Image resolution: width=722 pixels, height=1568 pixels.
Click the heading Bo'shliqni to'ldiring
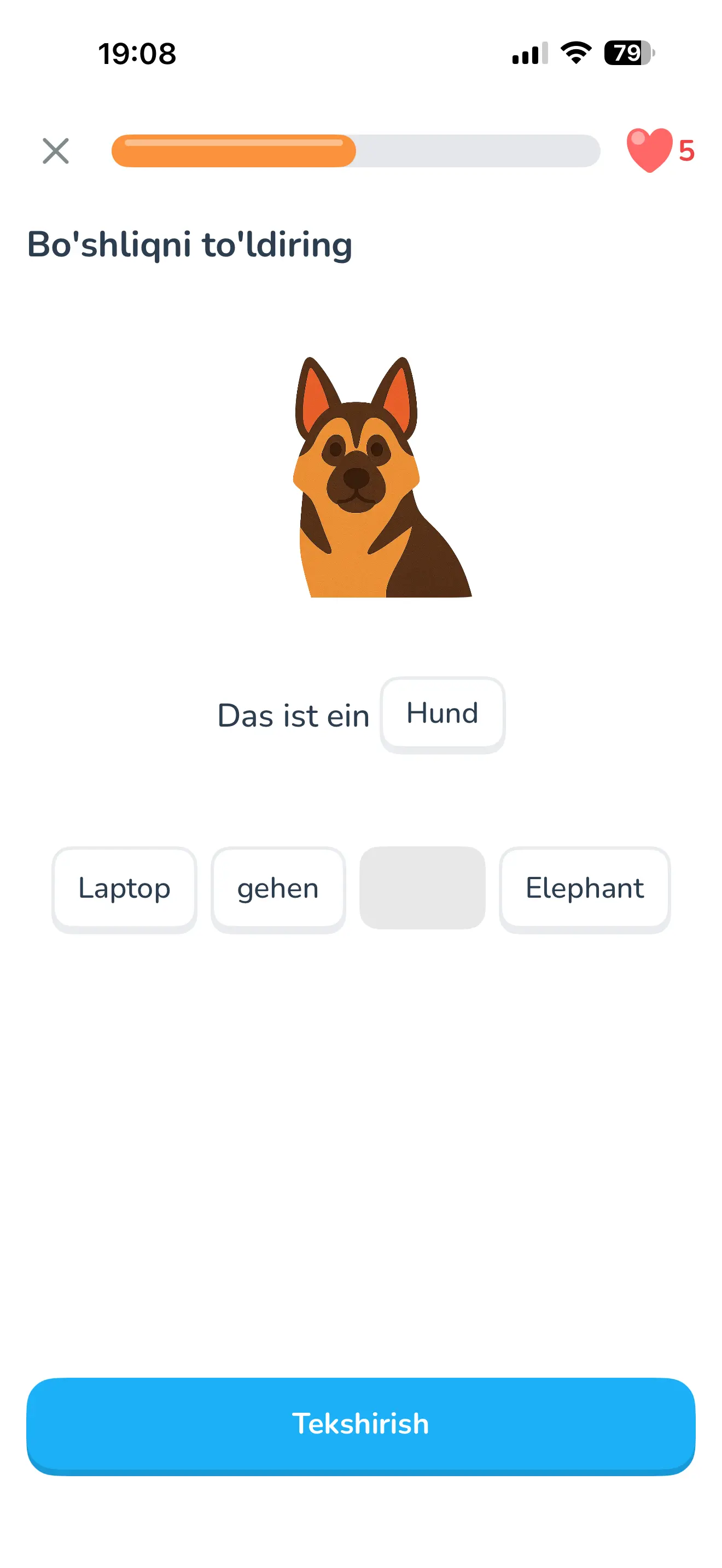(189, 245)
